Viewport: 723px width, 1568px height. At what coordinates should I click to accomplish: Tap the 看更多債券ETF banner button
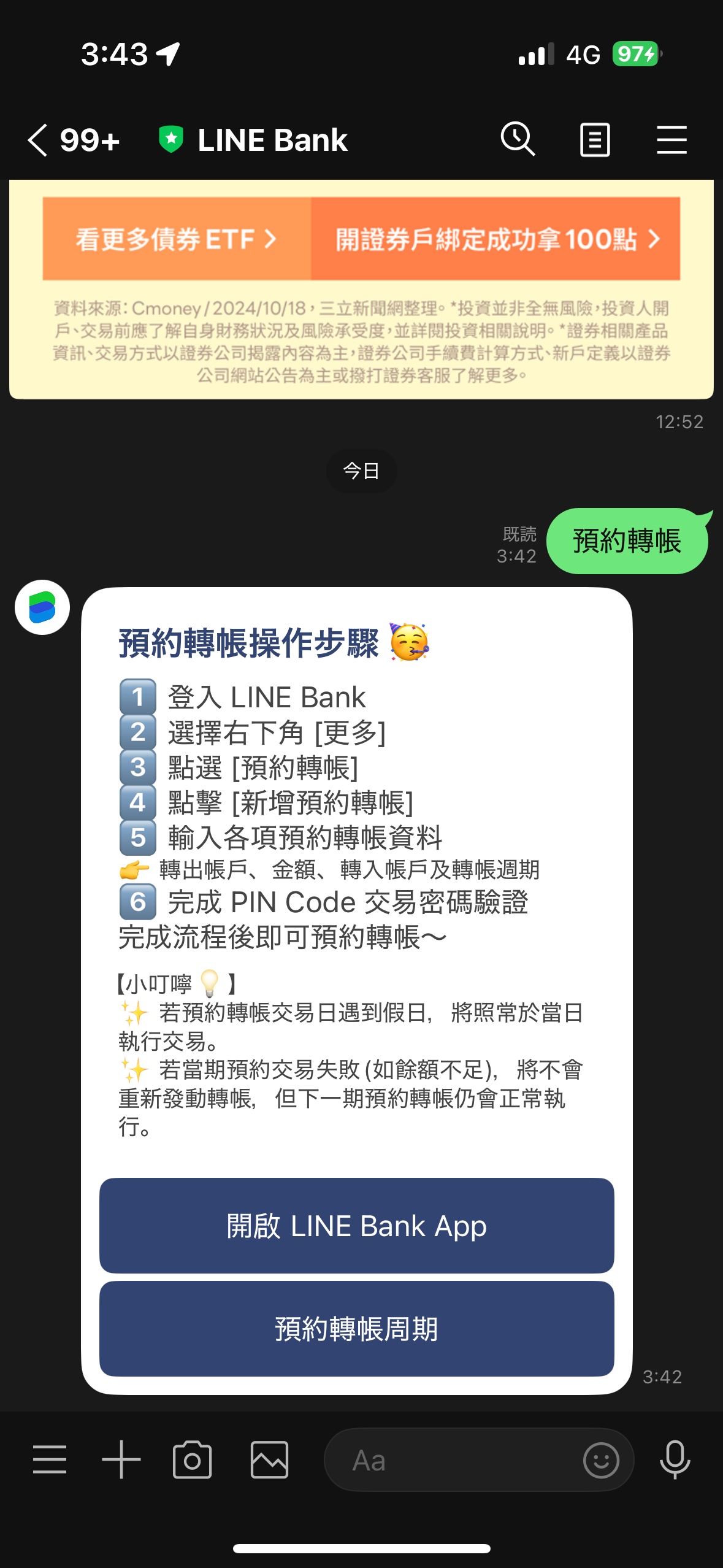[177, 239]
